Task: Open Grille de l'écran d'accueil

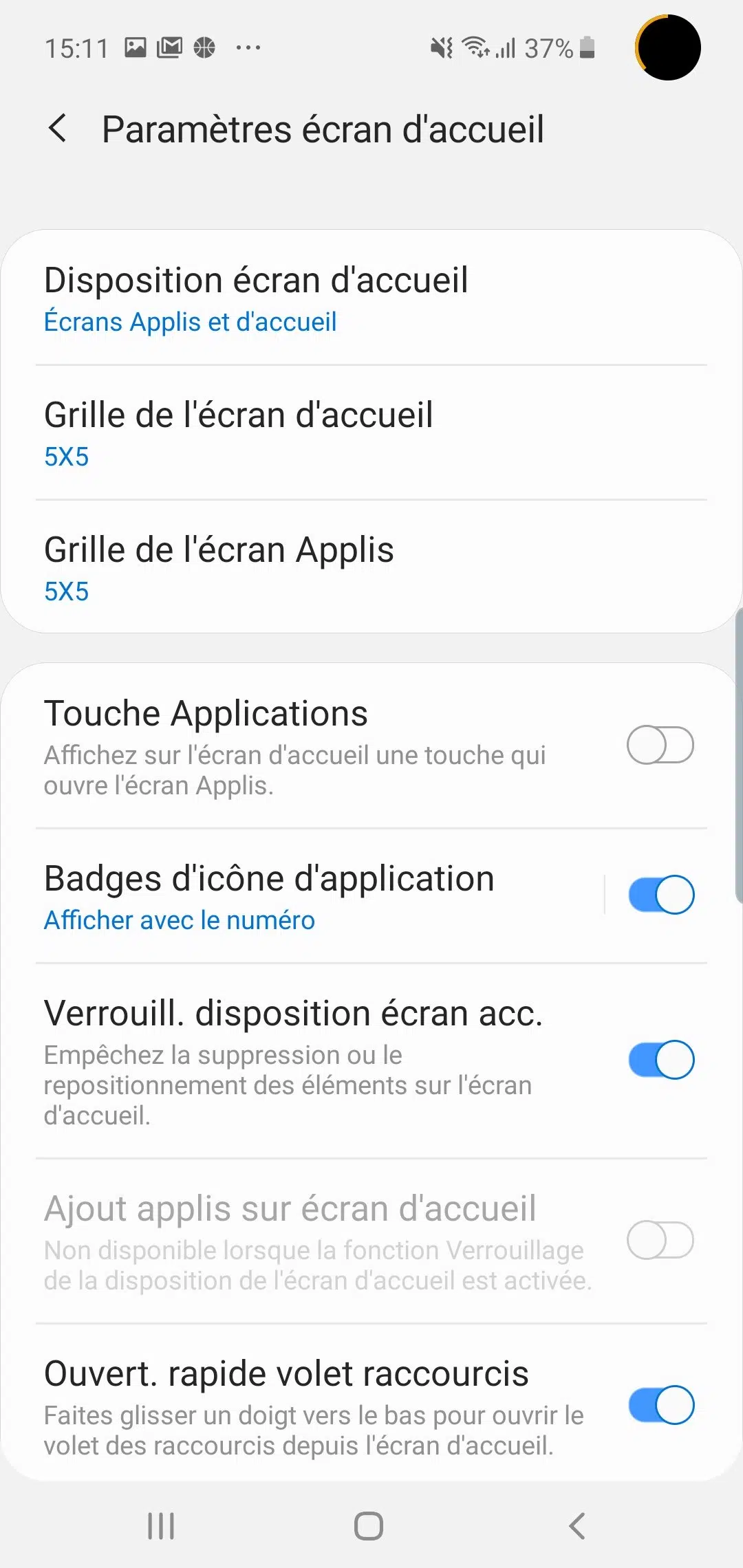Action: 371,433
